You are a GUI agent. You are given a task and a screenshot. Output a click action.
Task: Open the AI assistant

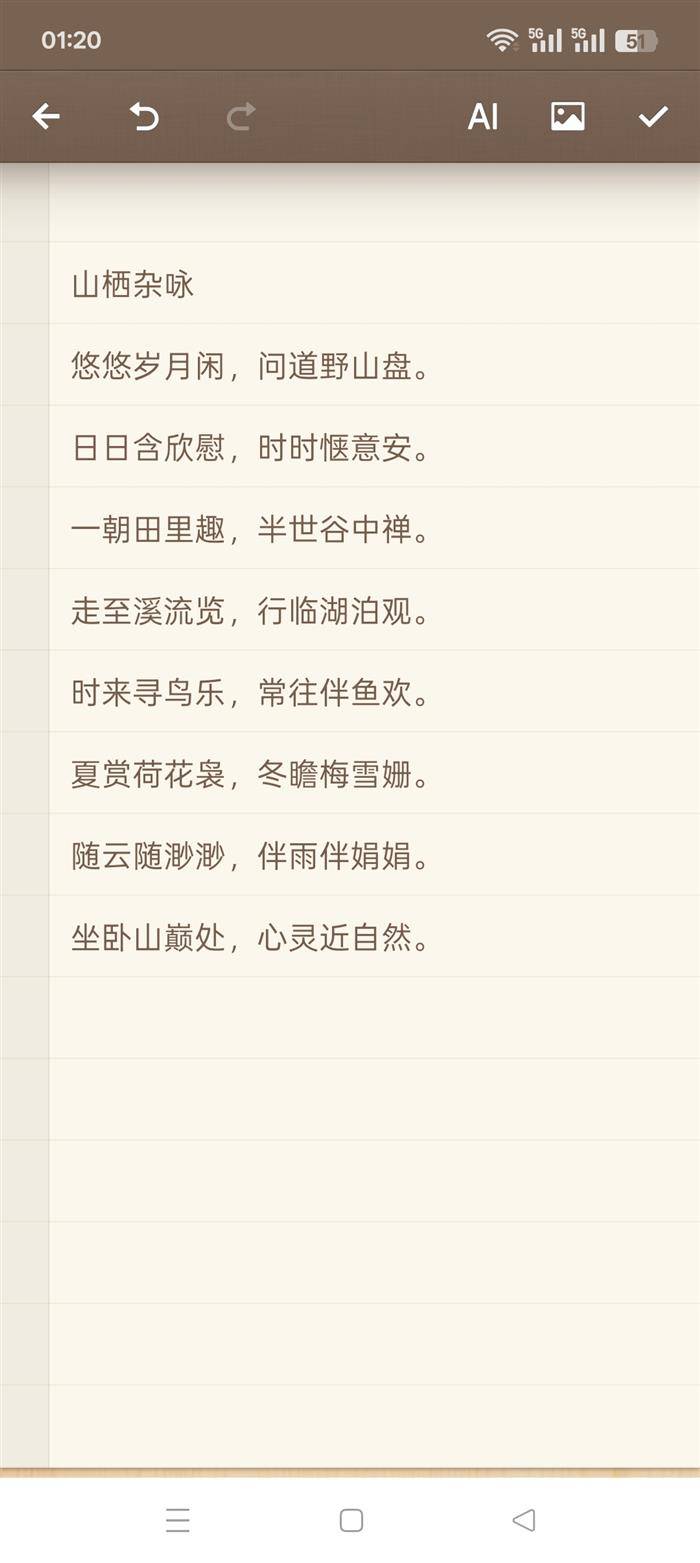483,117
